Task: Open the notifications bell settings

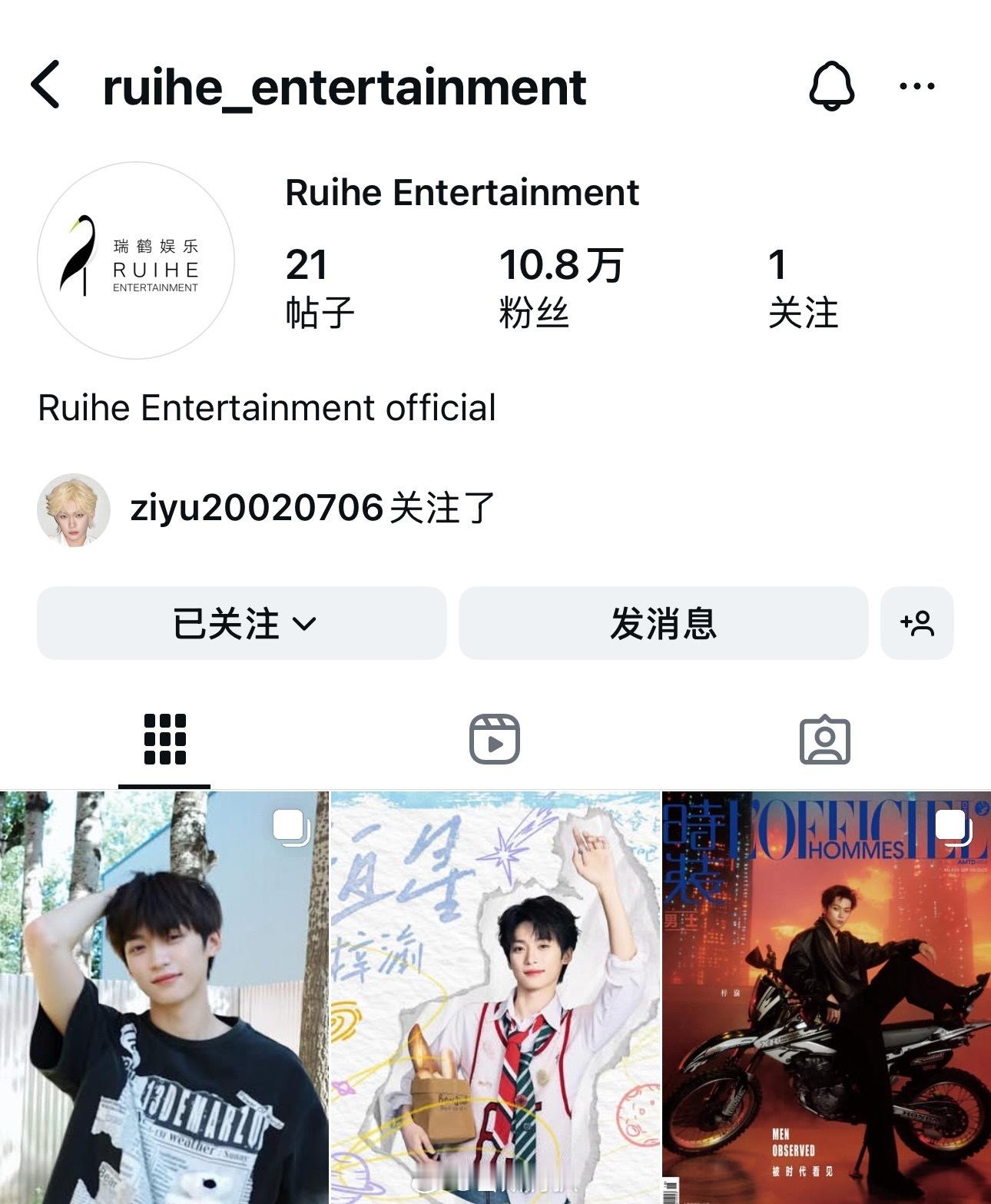Action: 831,85
